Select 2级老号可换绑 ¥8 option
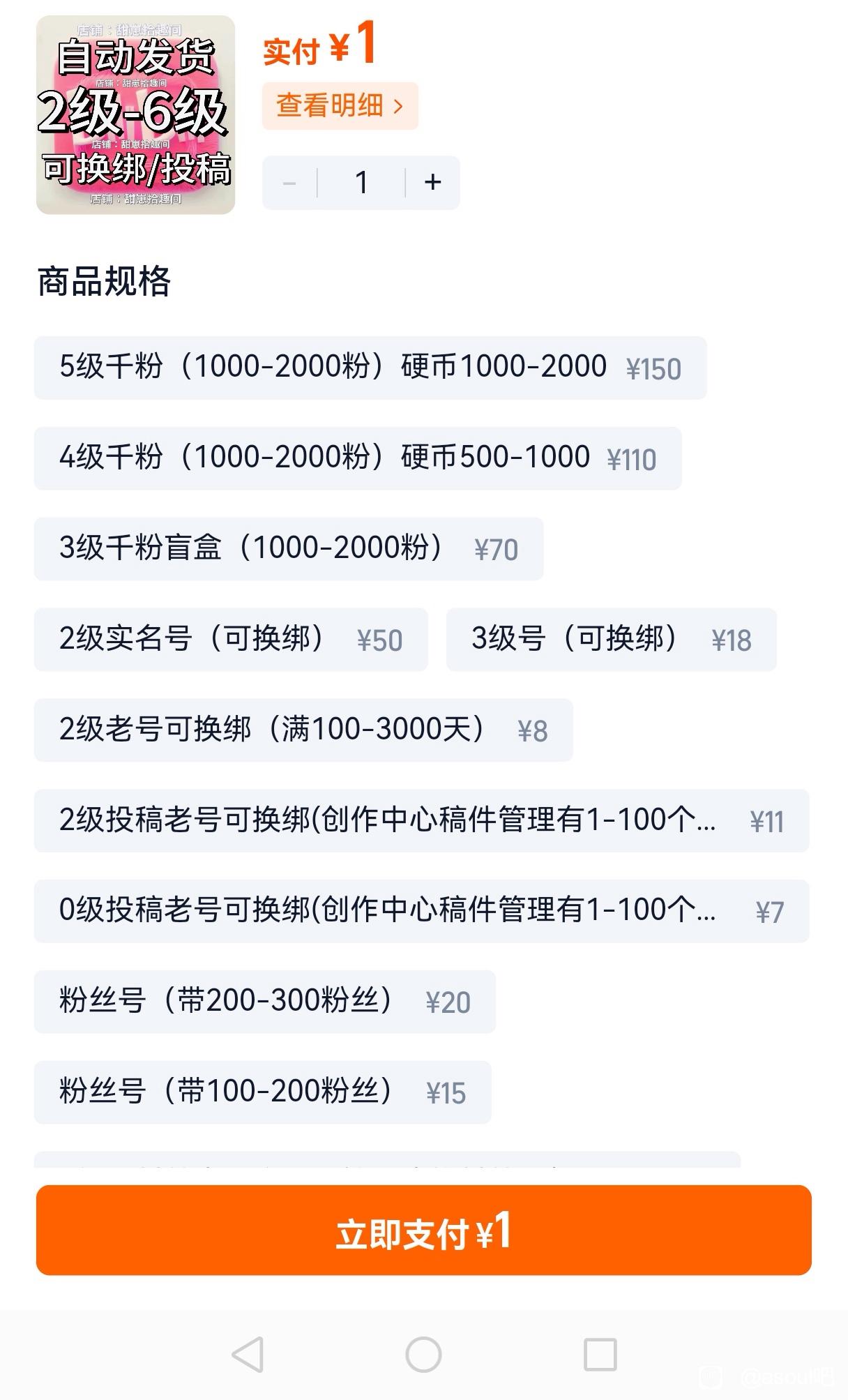The image size is (848, 1400). click(x=303, y=730)
